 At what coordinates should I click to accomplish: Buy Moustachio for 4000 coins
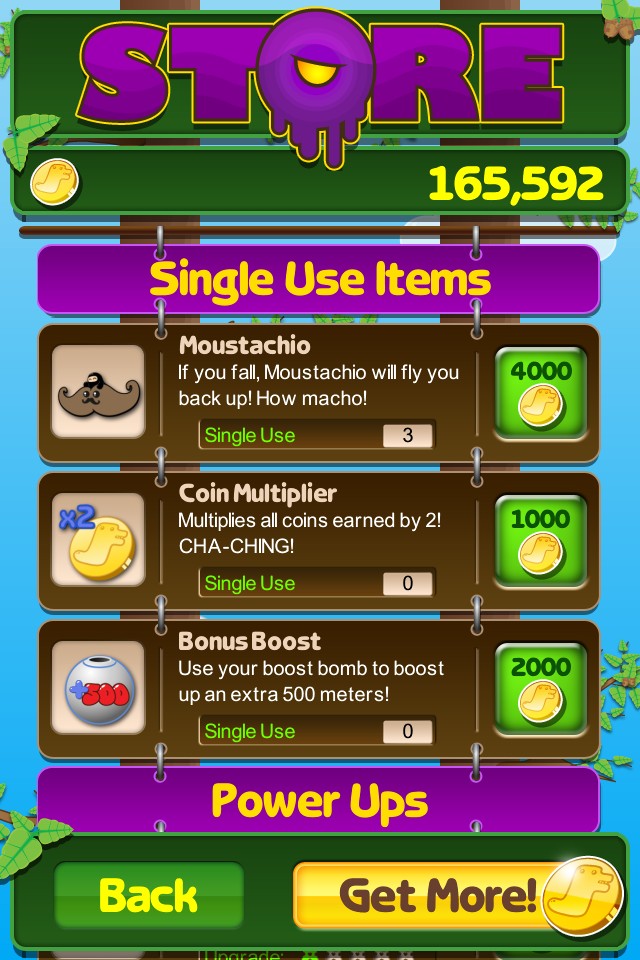(x=540, y=391)
